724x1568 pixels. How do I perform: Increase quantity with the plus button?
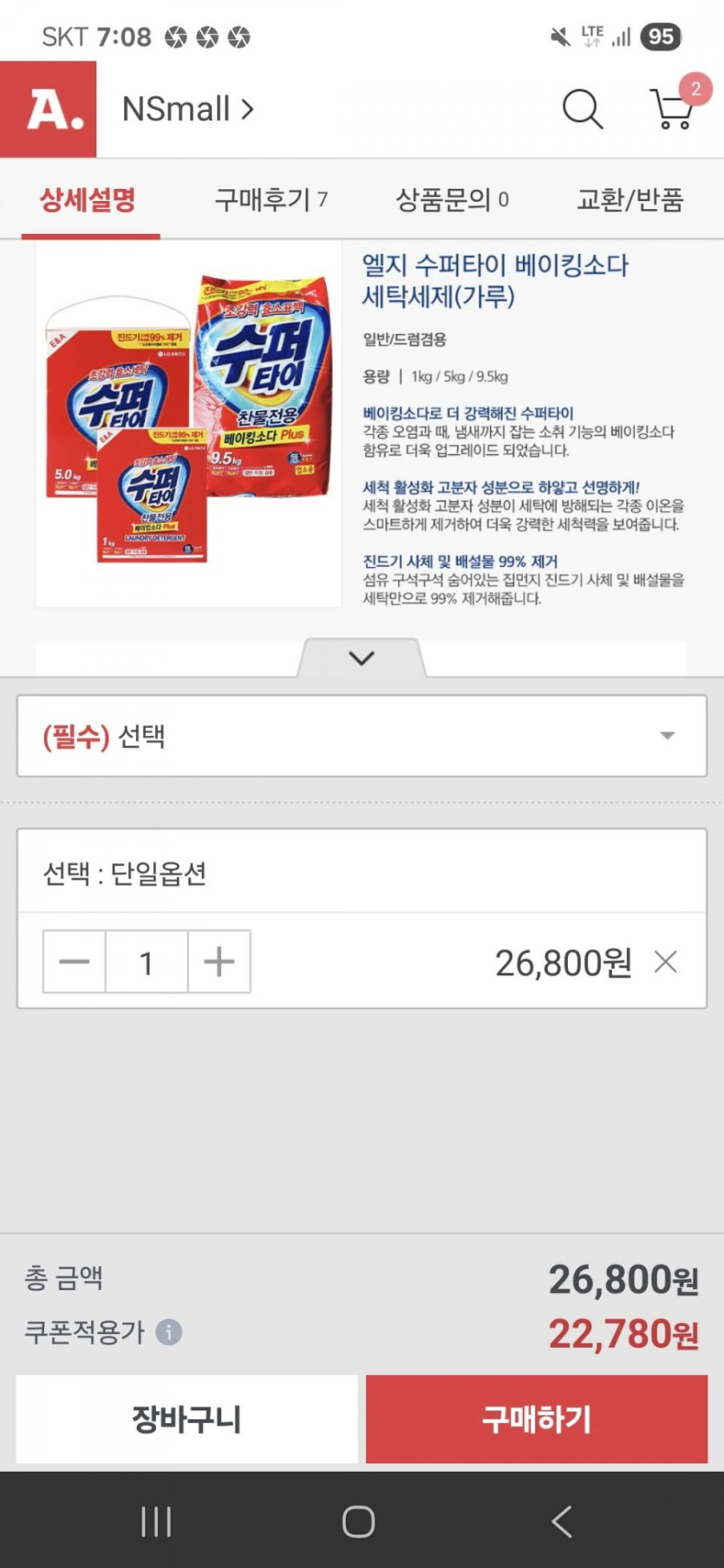(x=219, y=961)
